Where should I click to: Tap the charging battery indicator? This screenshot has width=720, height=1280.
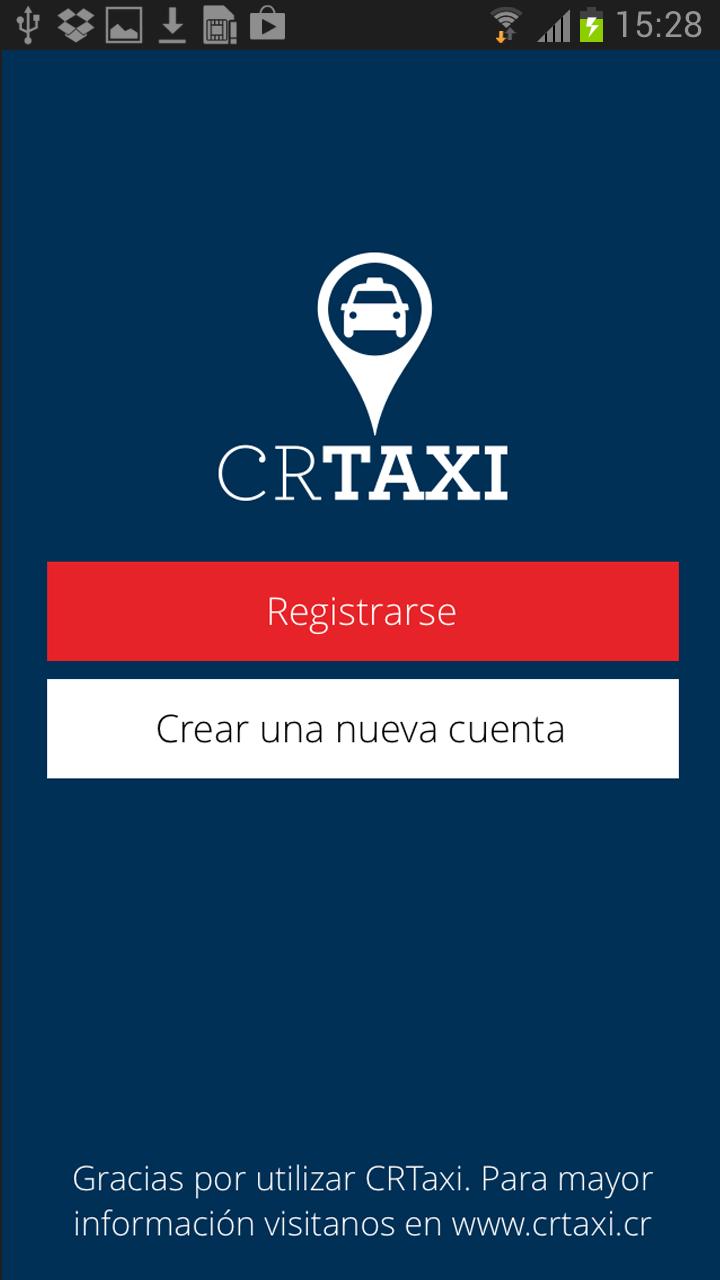pos(594,23)
